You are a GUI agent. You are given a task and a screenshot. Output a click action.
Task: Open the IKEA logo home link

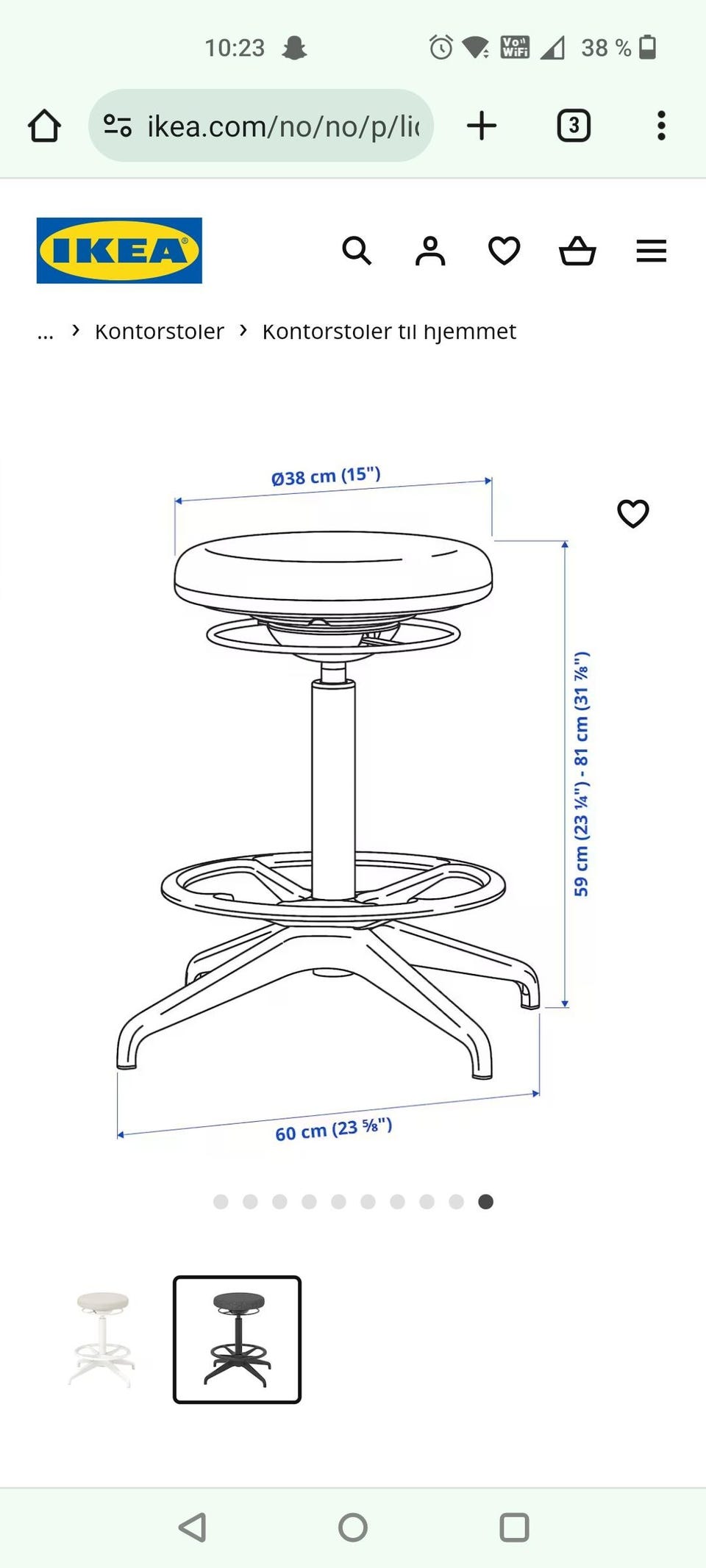click(119, 251)
